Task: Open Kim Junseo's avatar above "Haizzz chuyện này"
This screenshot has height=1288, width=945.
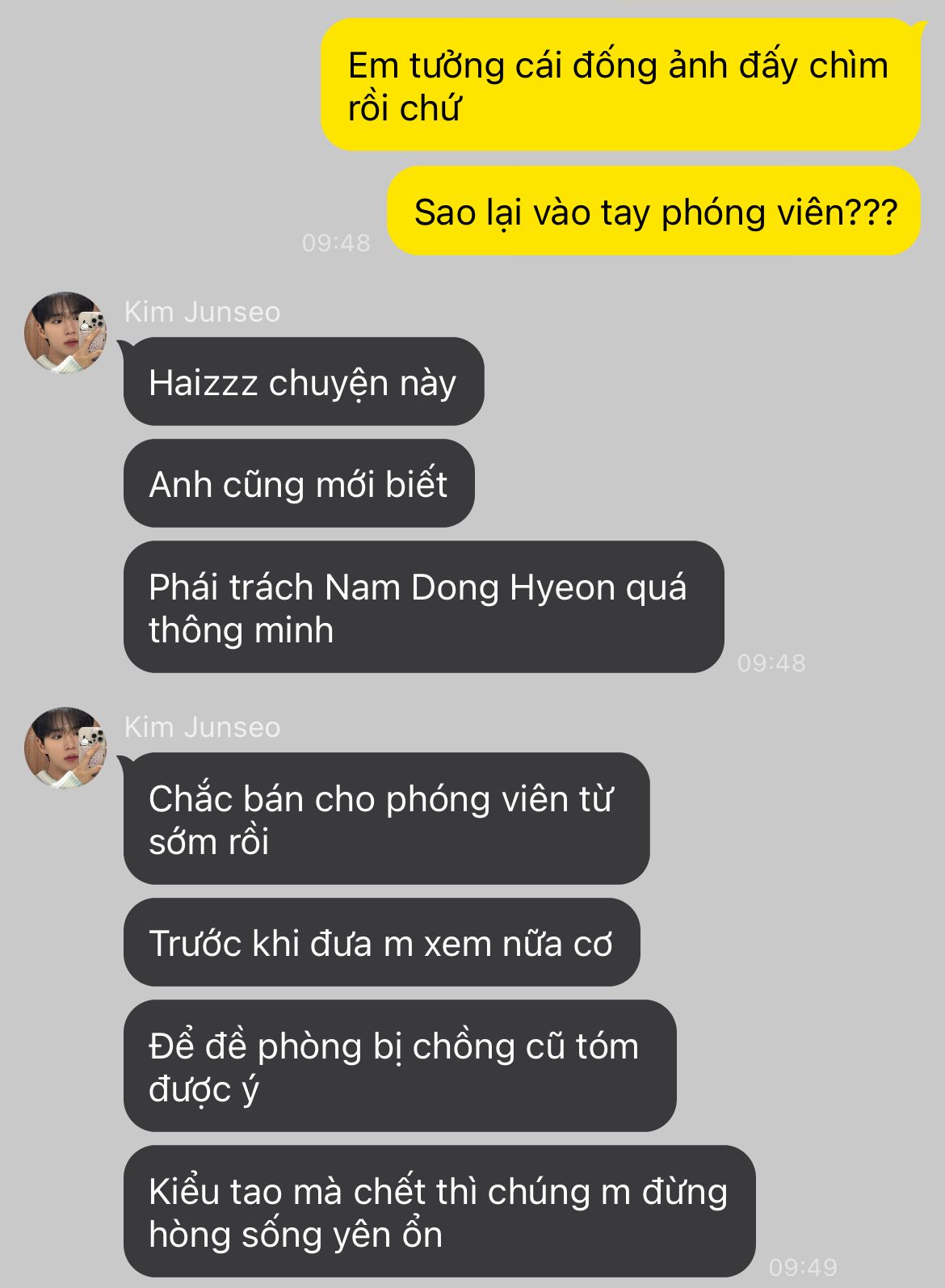Action: click(x=65, y=333)
